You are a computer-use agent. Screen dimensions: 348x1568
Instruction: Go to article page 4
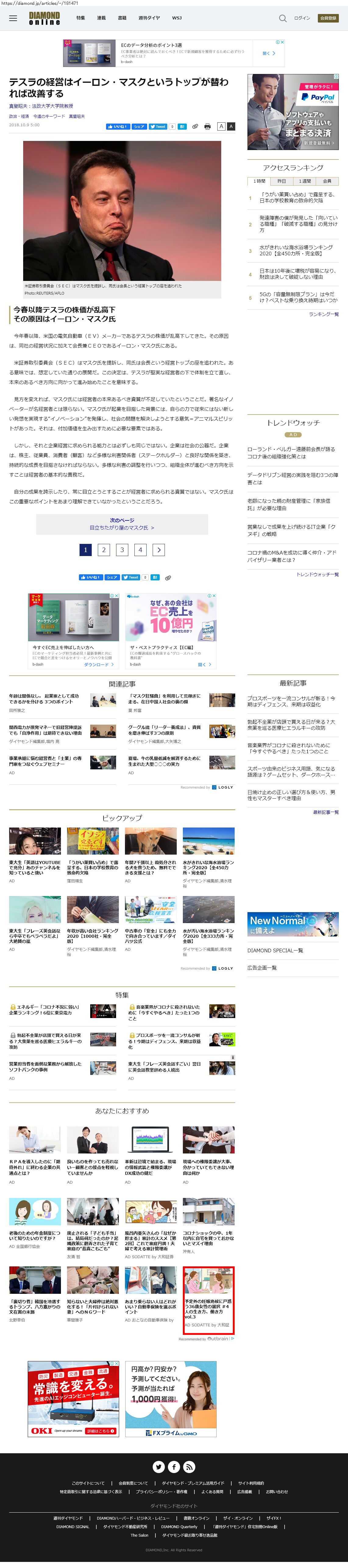tap(140, 550)
